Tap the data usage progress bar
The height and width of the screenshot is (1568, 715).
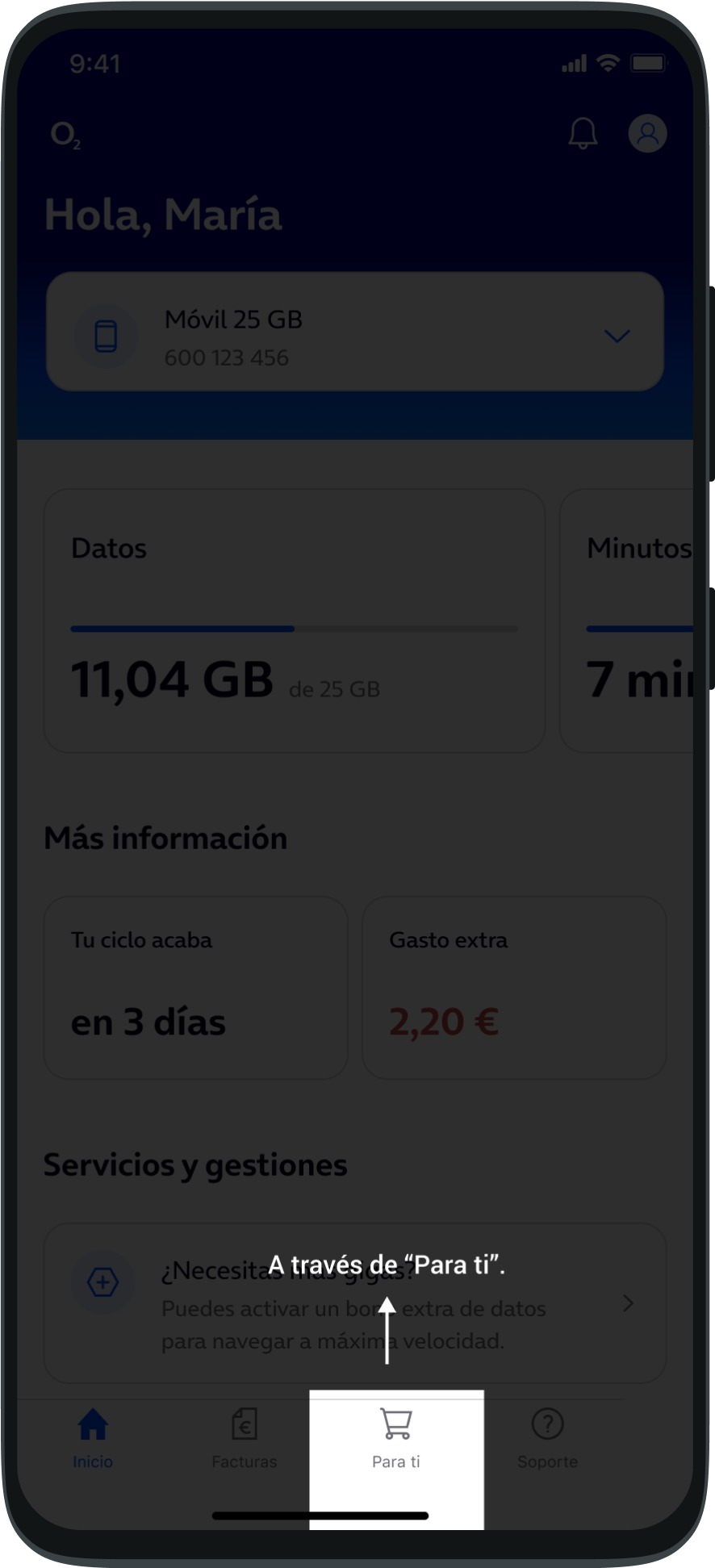[x=294, y=628]
